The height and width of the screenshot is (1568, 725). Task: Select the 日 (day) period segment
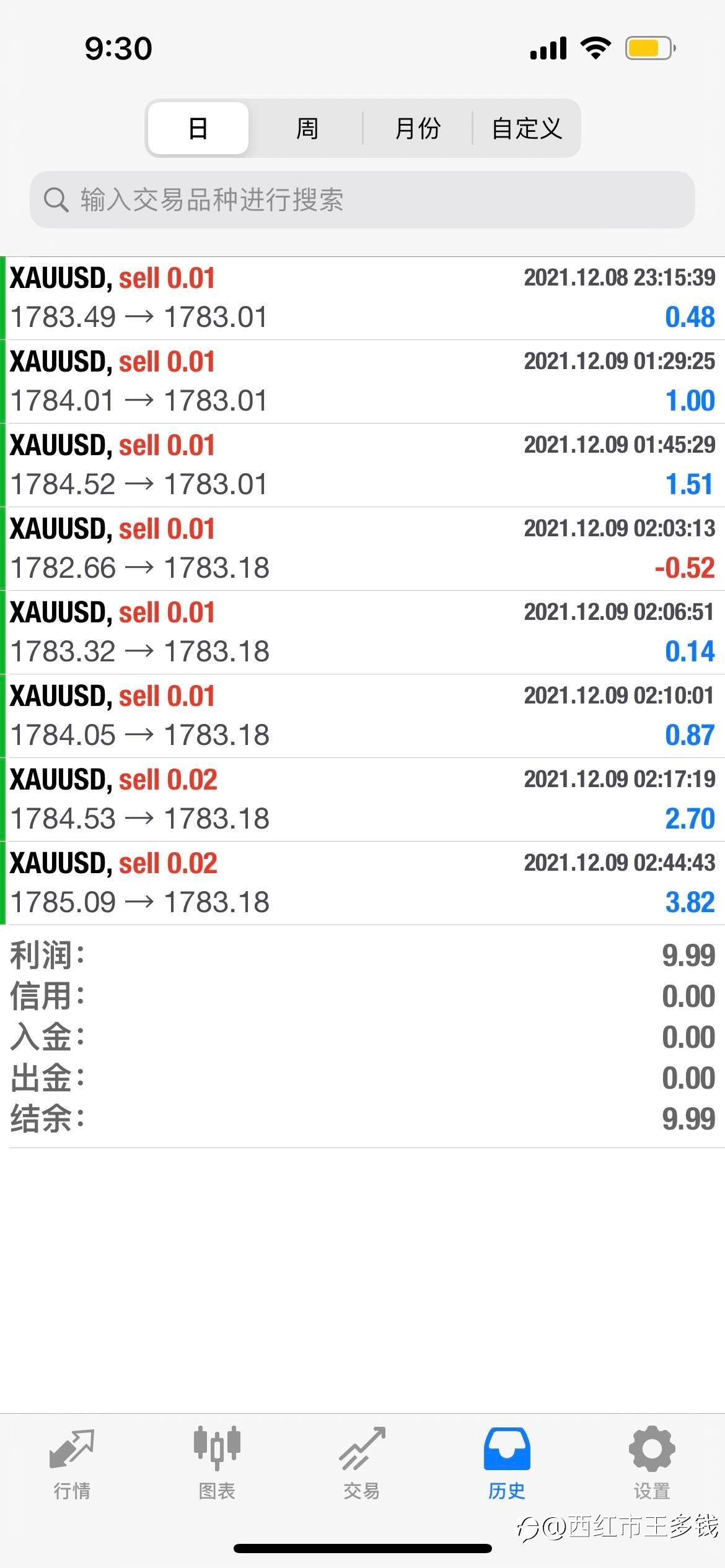pyautogui.click(x=198, y=128)
